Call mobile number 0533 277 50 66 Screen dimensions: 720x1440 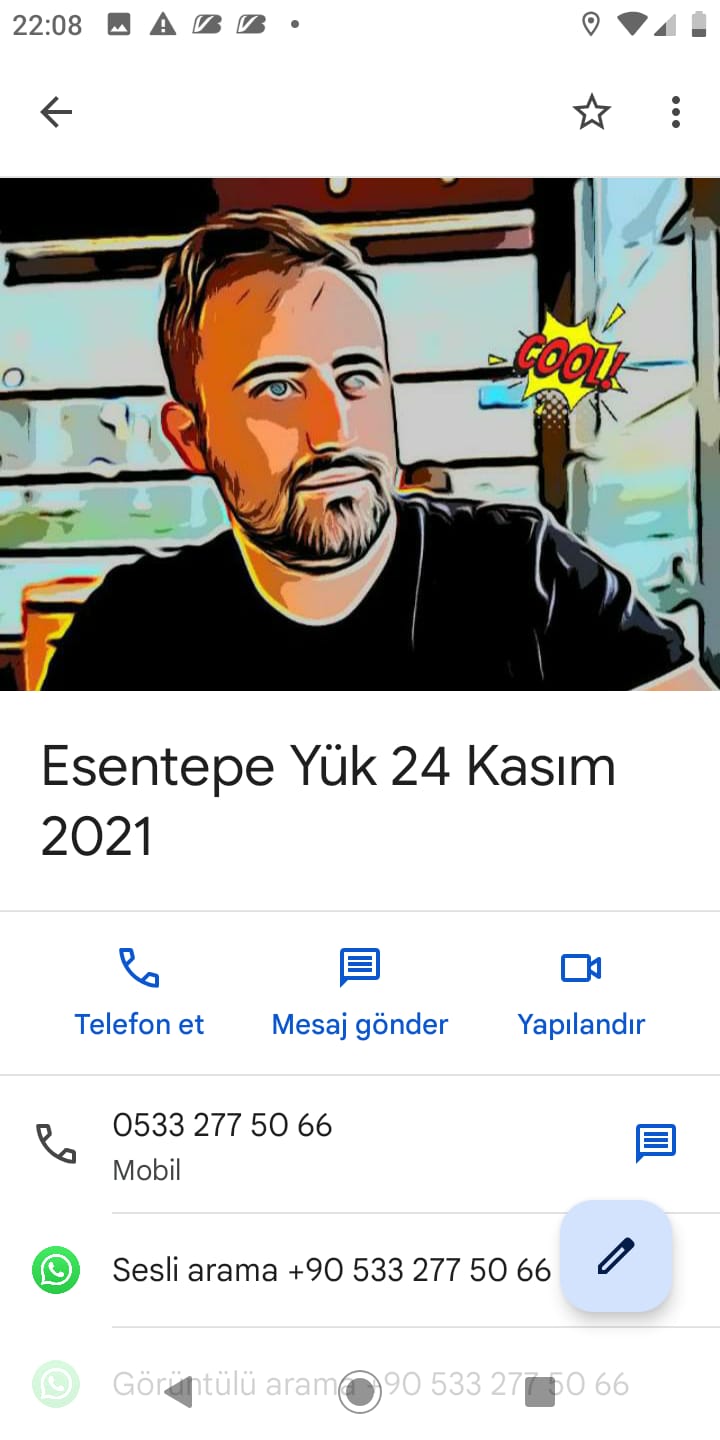coord(222,1143)
